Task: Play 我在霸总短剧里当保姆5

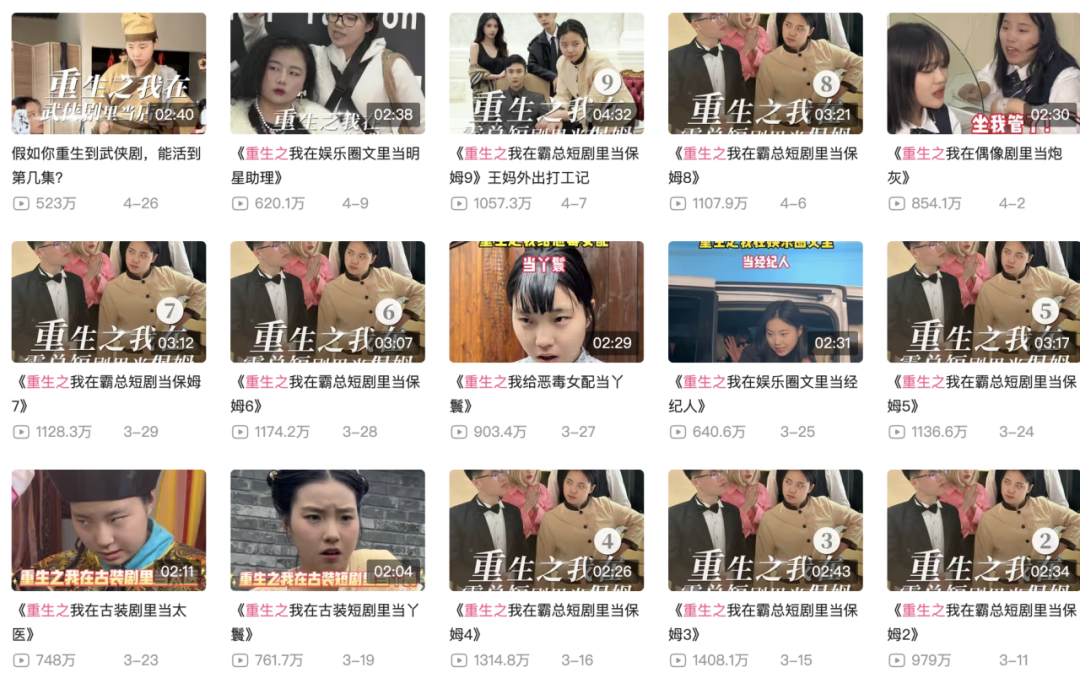Action: coord(983,301)
